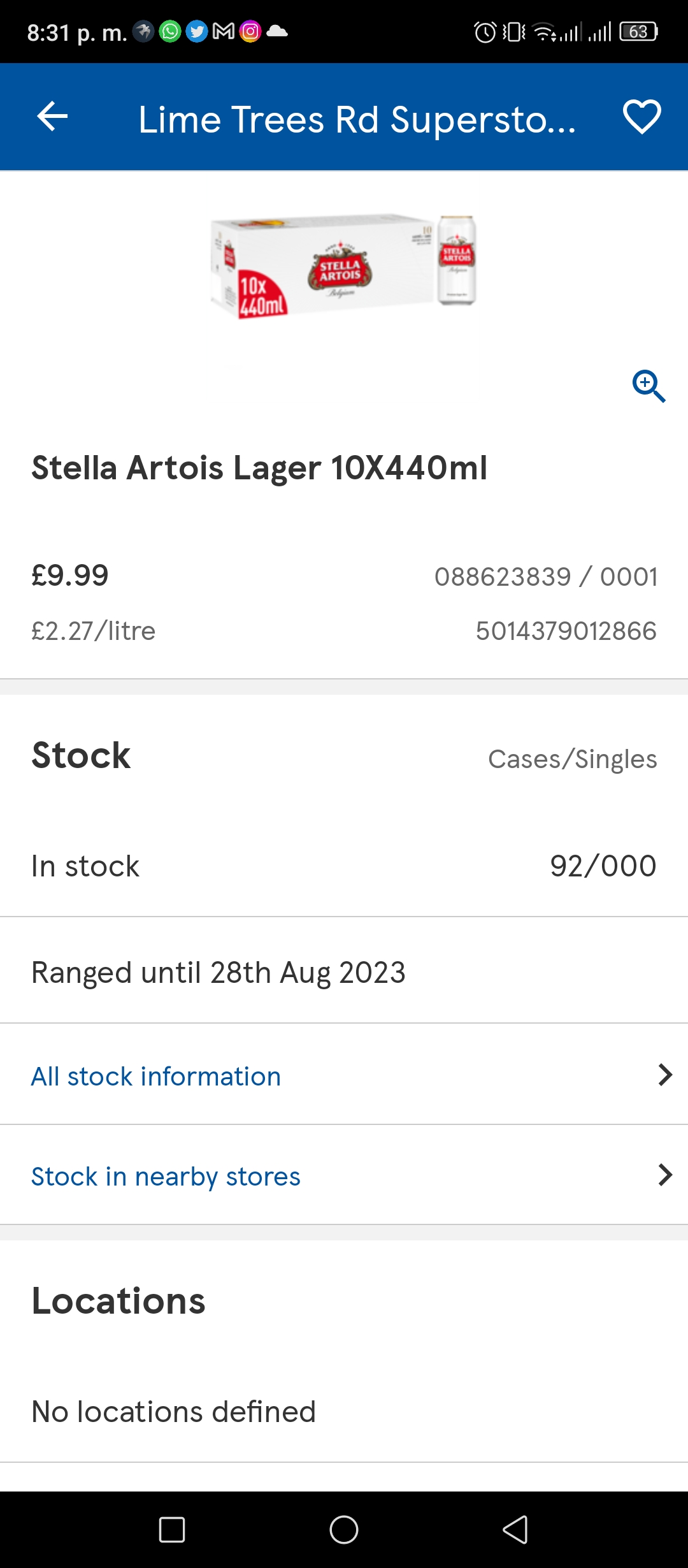Viewport: 688px width, 1568px height.
Task: Zoom the product image with the magnifier icon
Action: (x=649, y=386)
